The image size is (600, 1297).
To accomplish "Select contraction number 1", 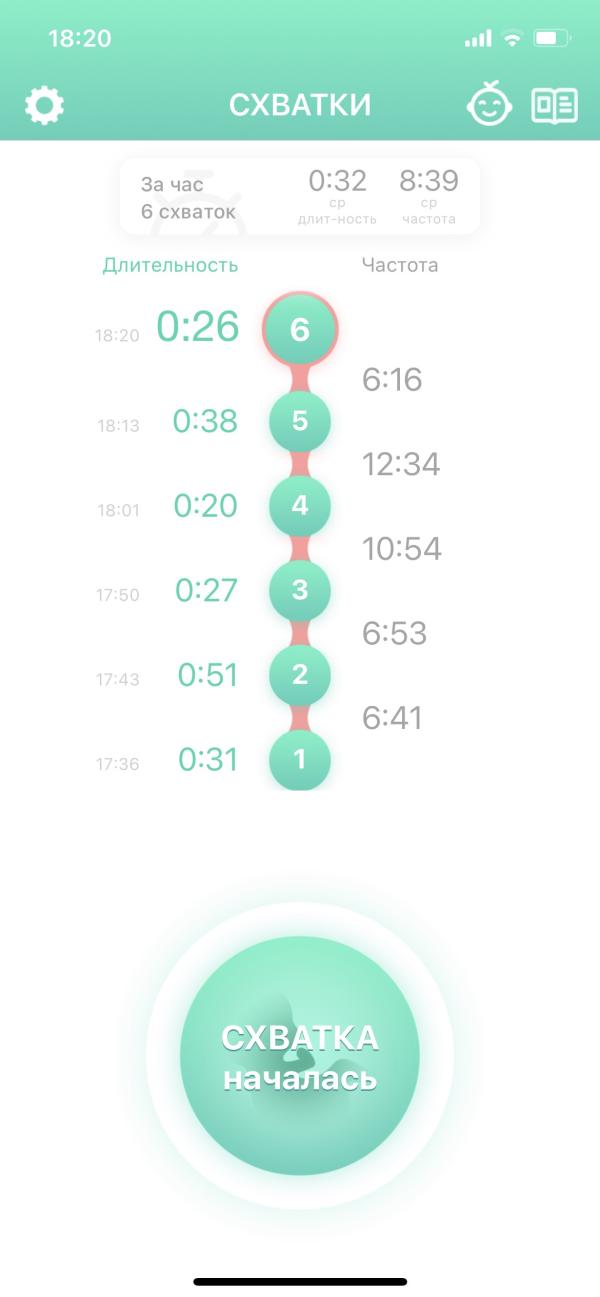I will click(300, 760).
